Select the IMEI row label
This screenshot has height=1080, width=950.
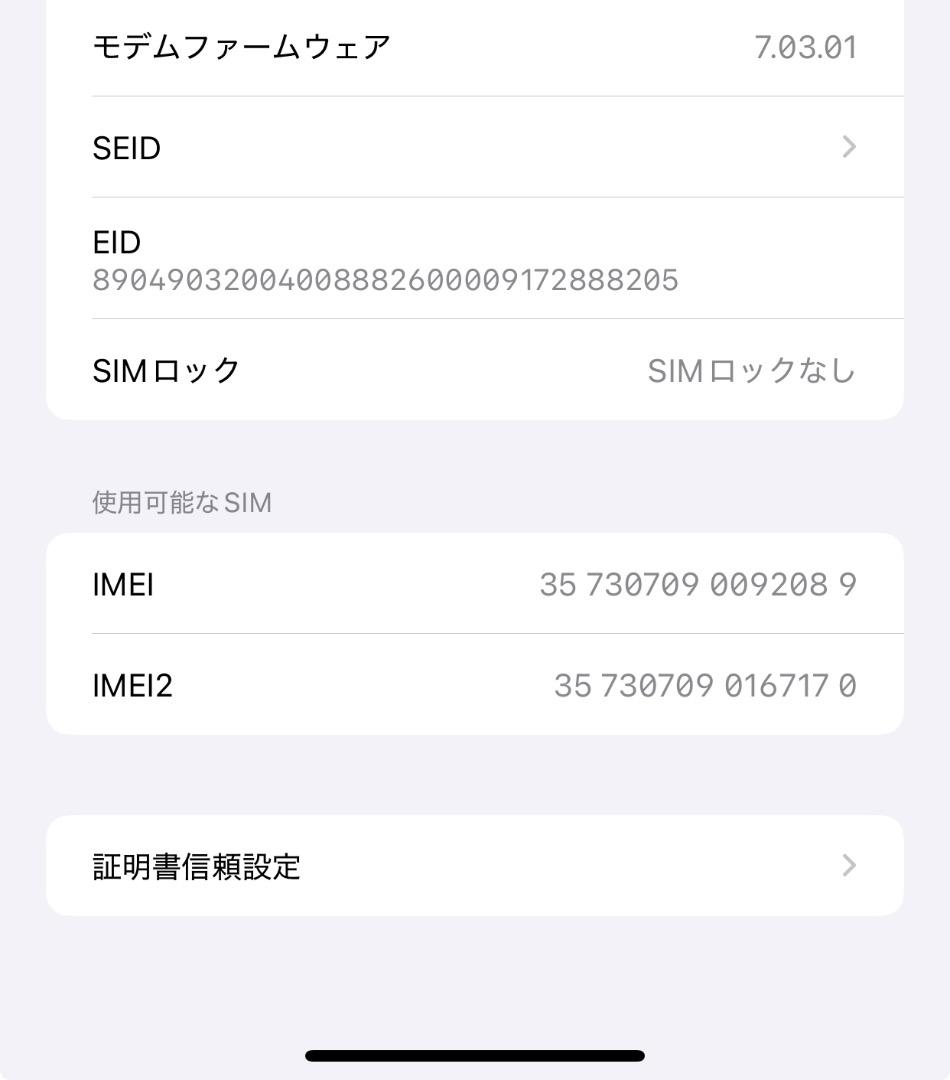[x=124, y=584]
